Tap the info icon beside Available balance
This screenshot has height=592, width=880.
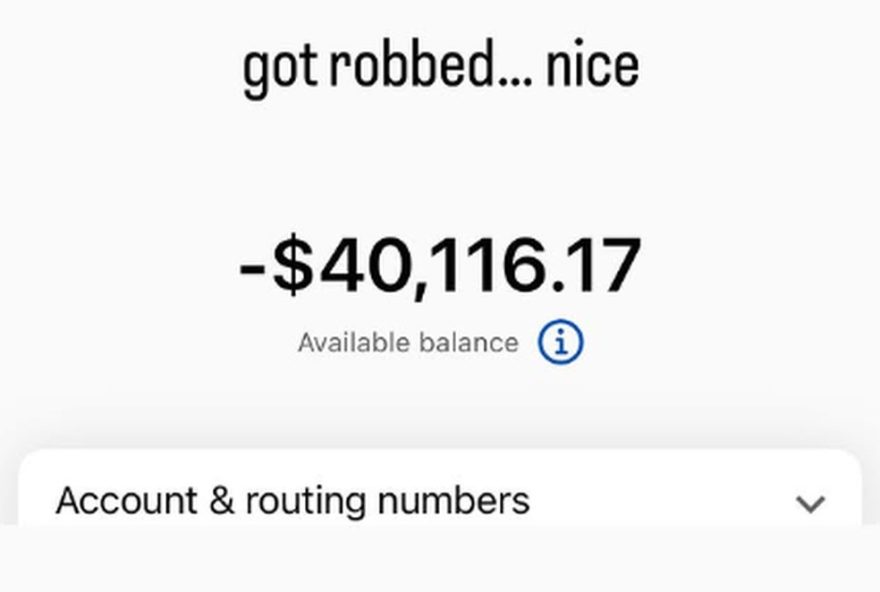pos(560,343)
